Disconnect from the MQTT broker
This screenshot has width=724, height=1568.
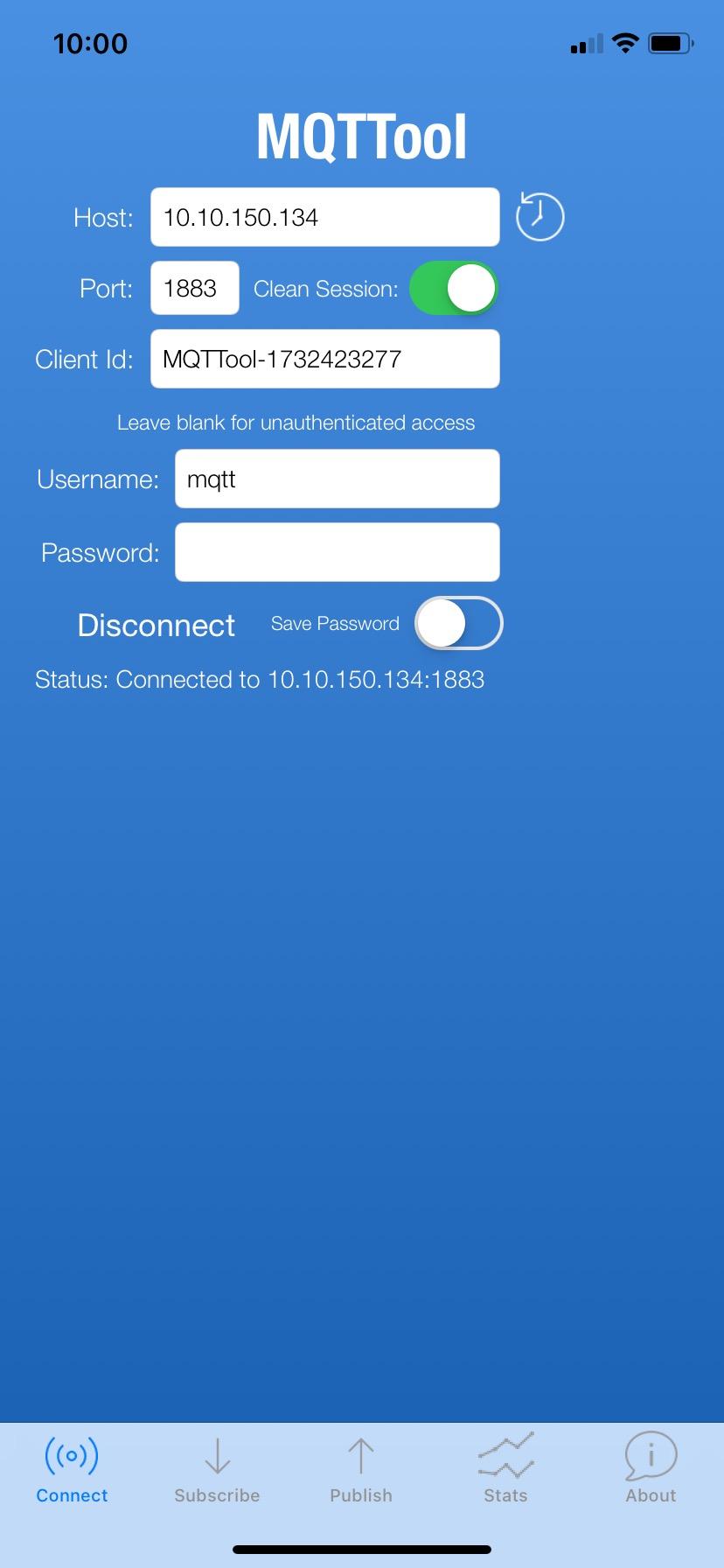(157, 625)
